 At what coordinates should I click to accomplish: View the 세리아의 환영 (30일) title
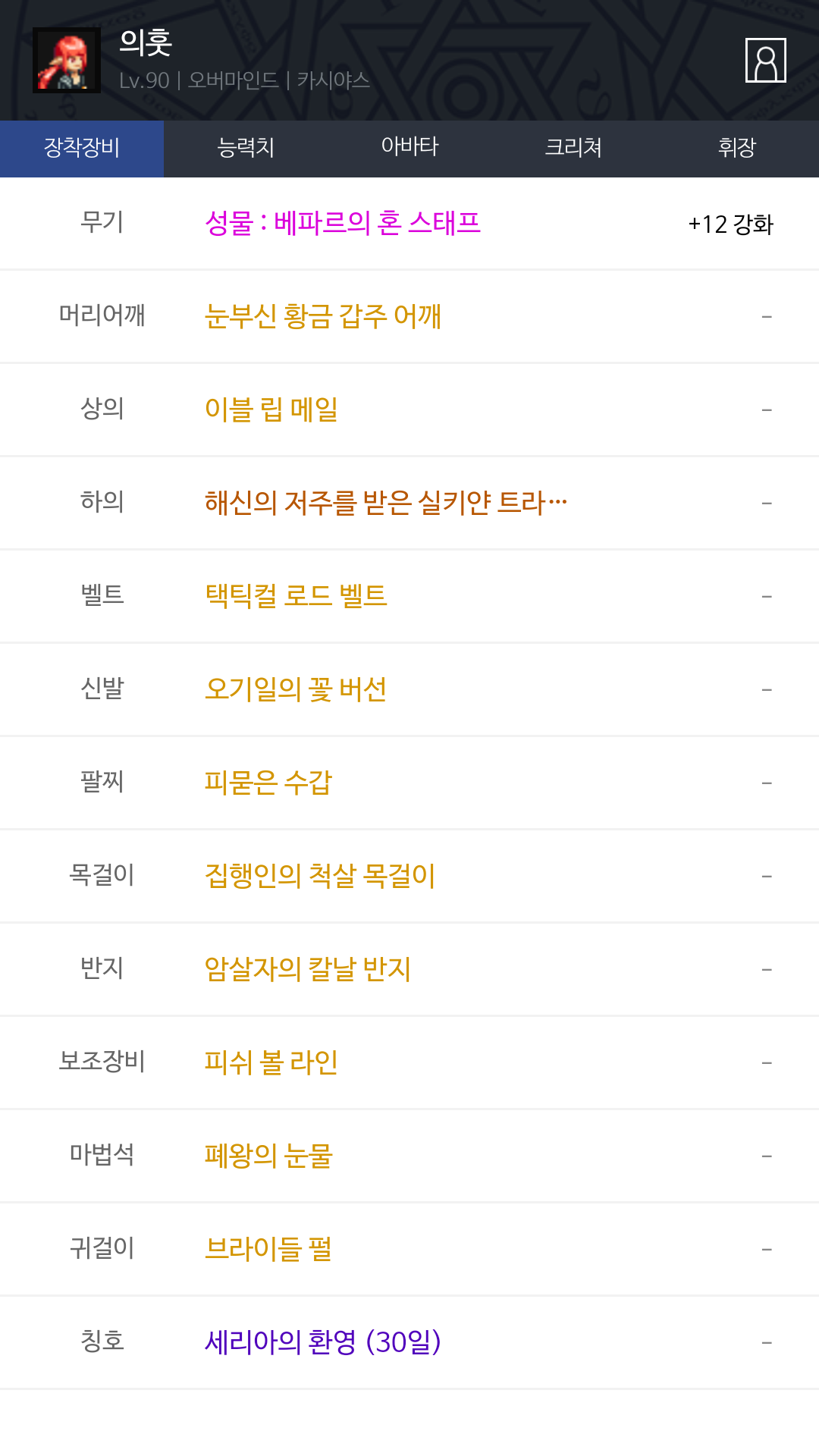[x=323, y=1342]
